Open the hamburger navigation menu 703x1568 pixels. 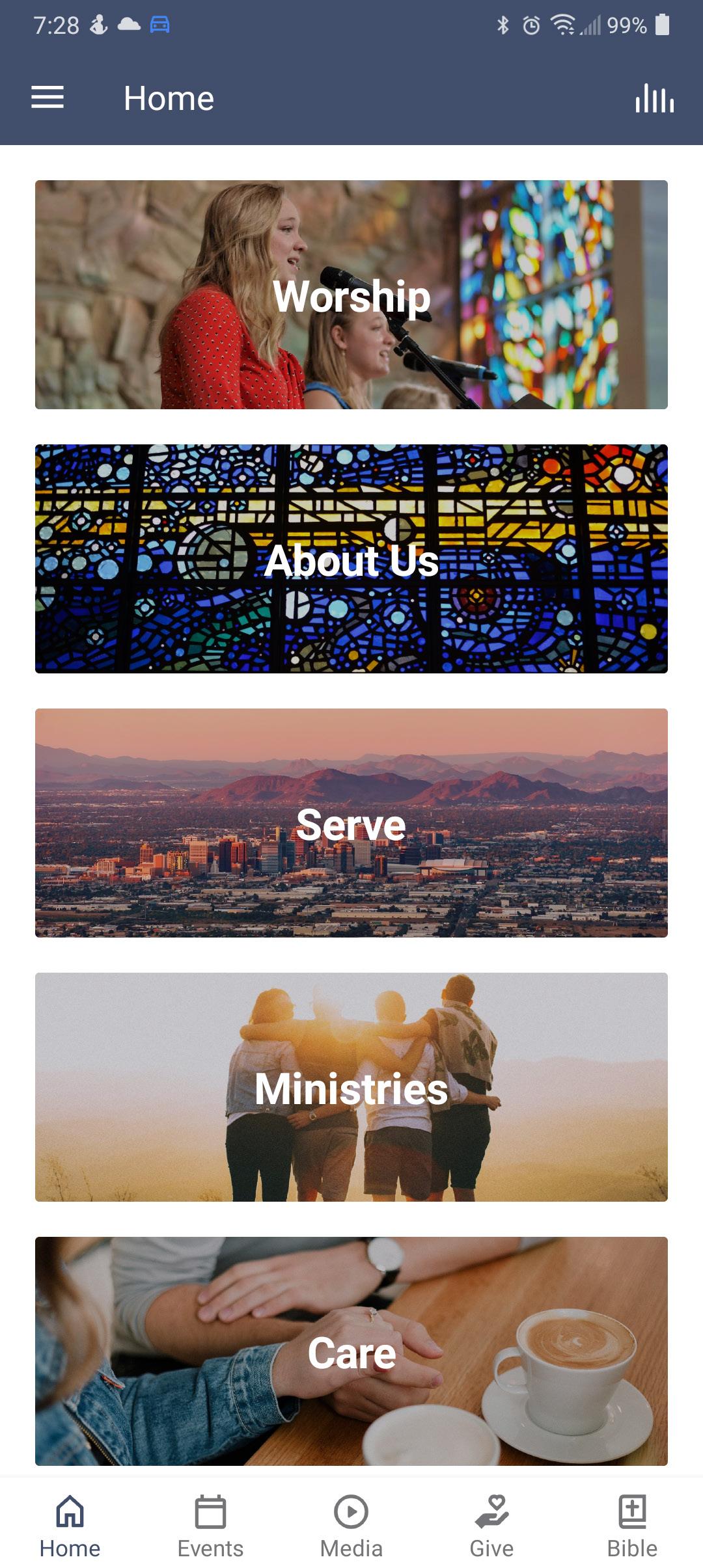click(x=48, y=98)
